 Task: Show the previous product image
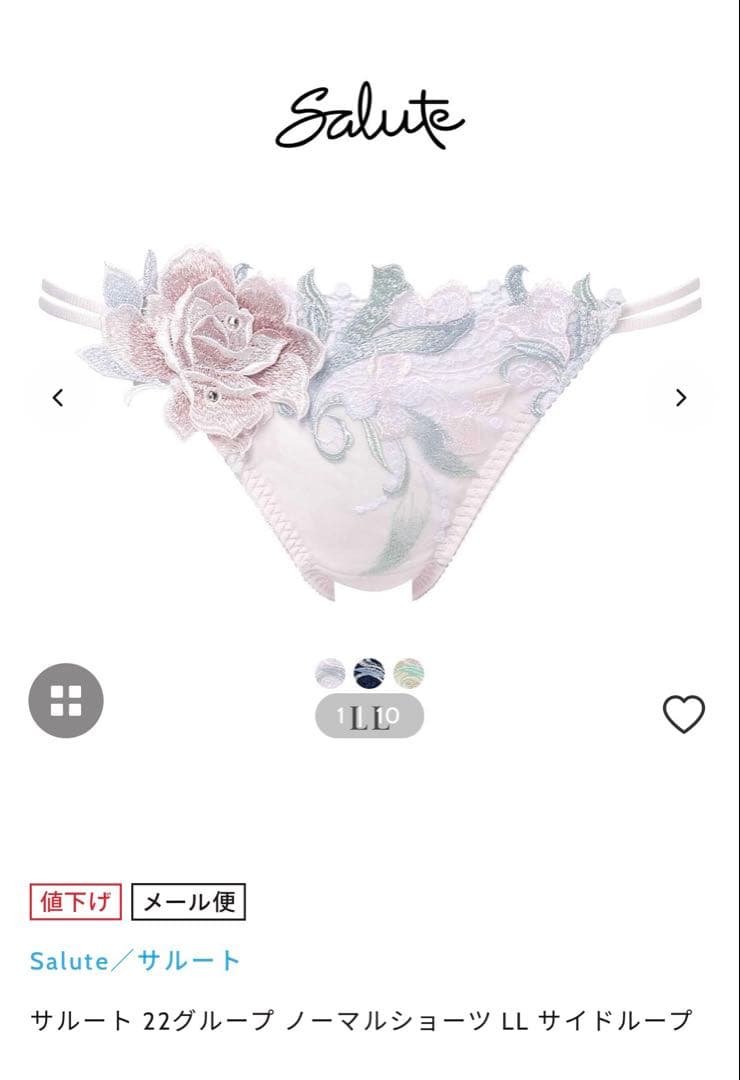58,398
